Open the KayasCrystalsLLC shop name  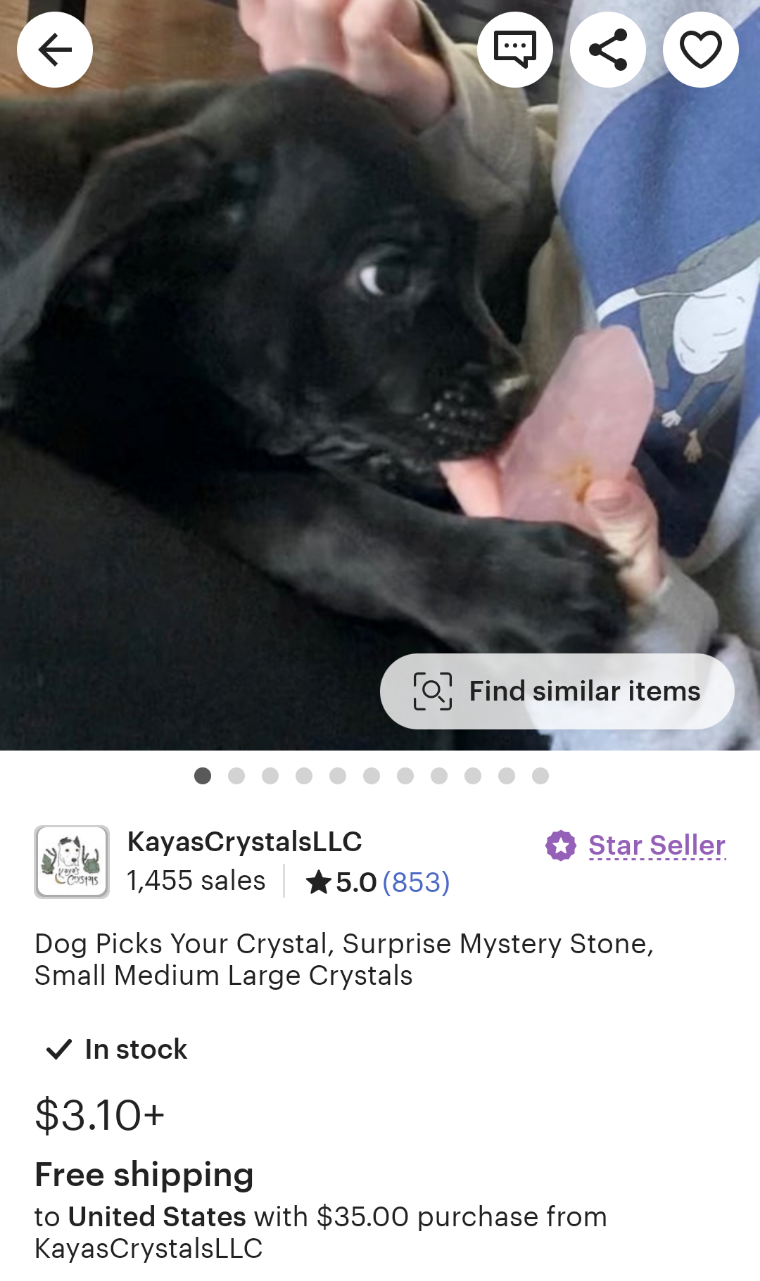244,841
